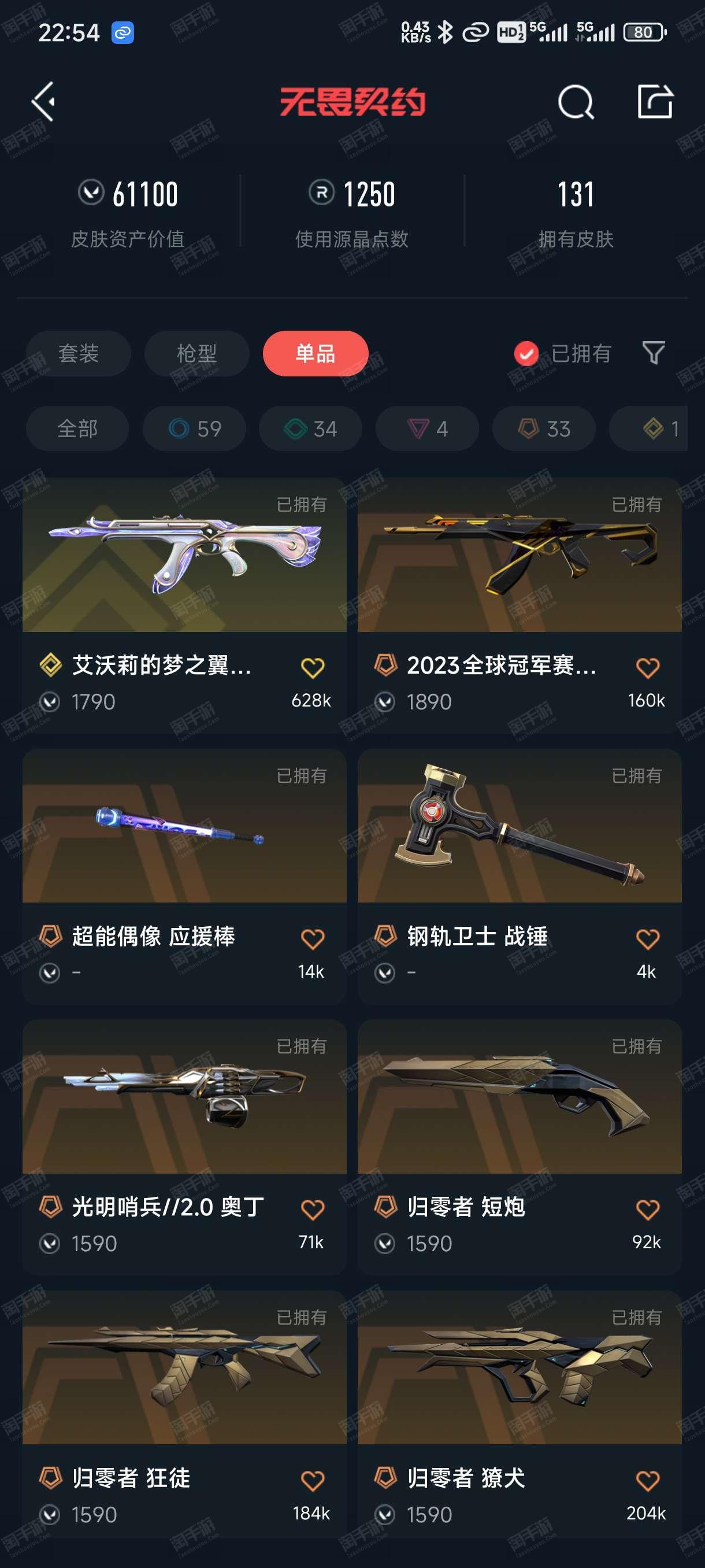The height and width of the screenshot is (1568, 705).
Task: Select the 全部 rarity chip
Action: pyautogui.click(x=77, y=428)
